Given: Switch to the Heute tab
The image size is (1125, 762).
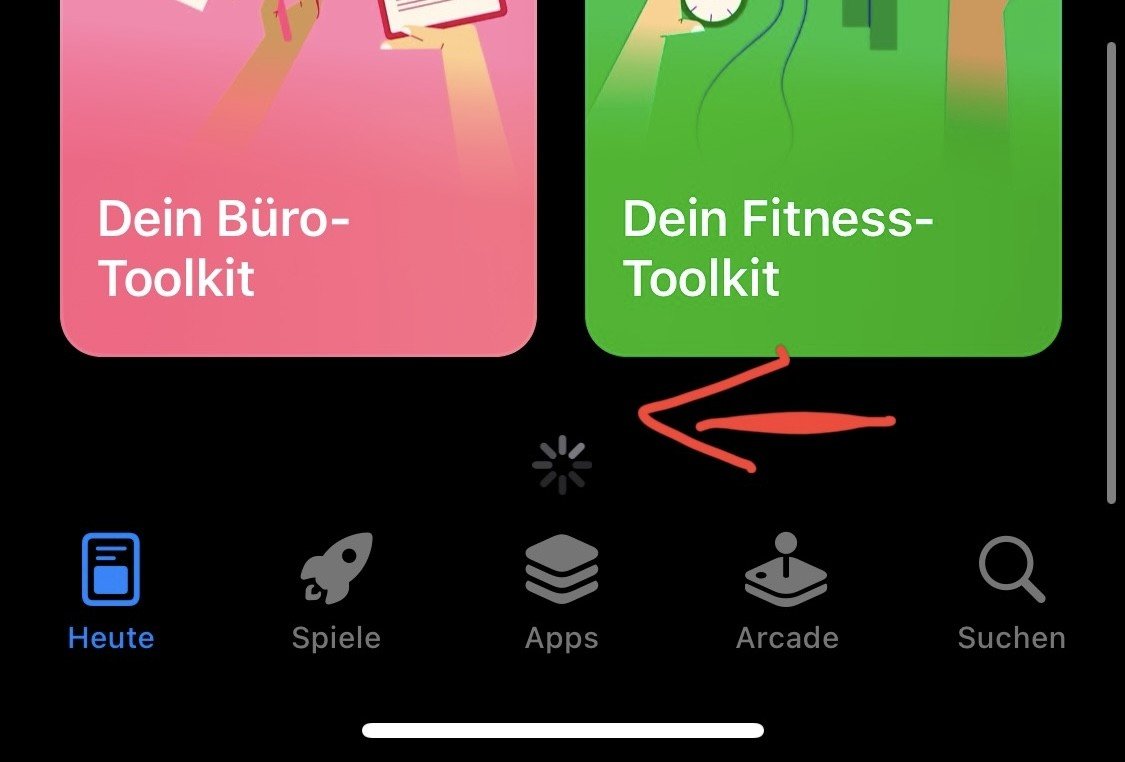Looking at the screenshot, I should click(x=111, y=592).
